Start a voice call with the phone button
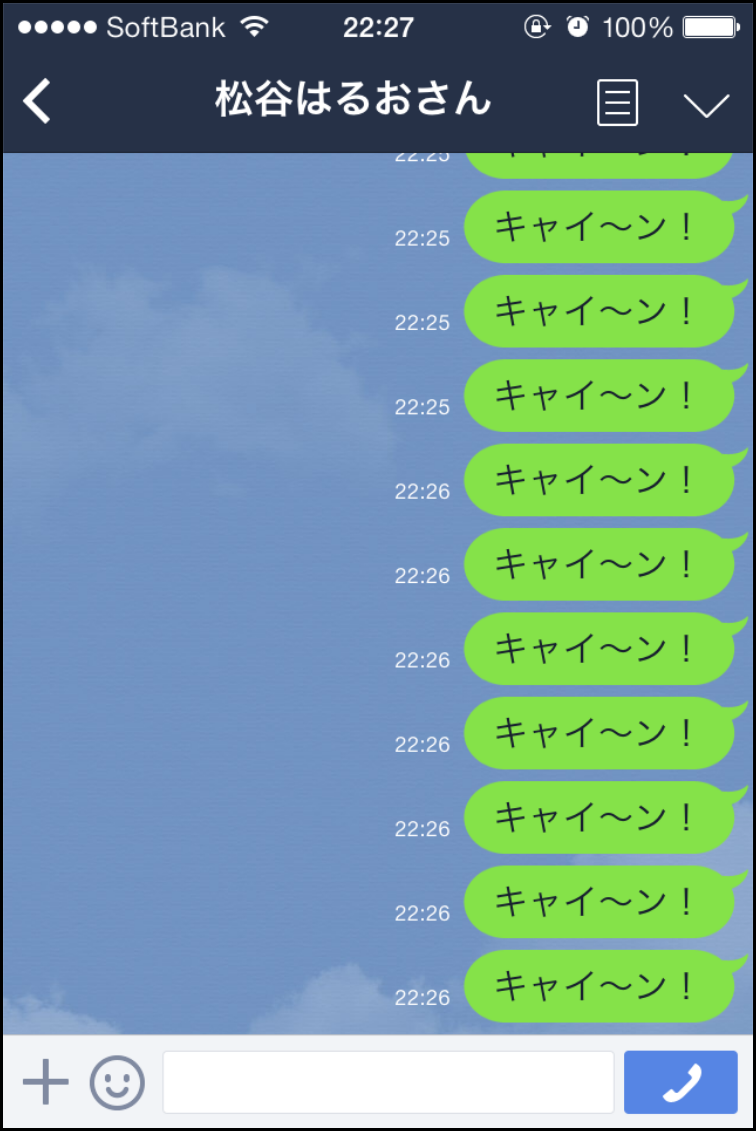The height and width of the screenshot is (1131, 756). click(680, 1082)
